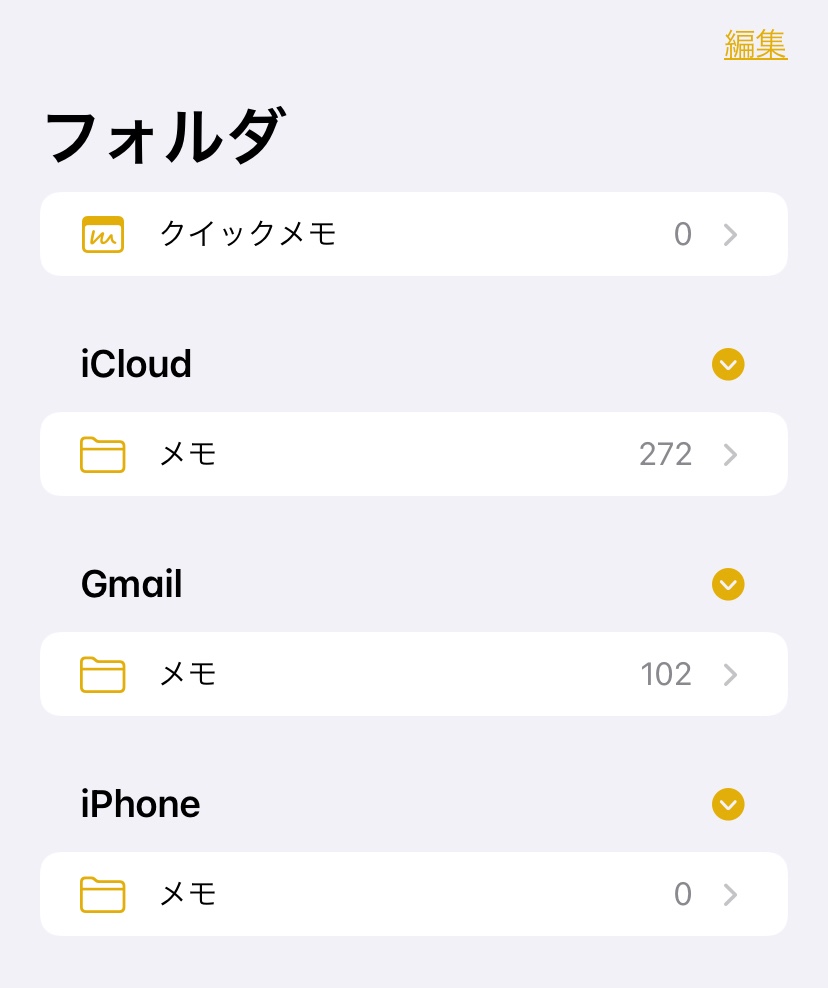The height and width of the screenshot is (988, 828).
Task: Open the クイックメモ folder
Action: pos(413,234)
